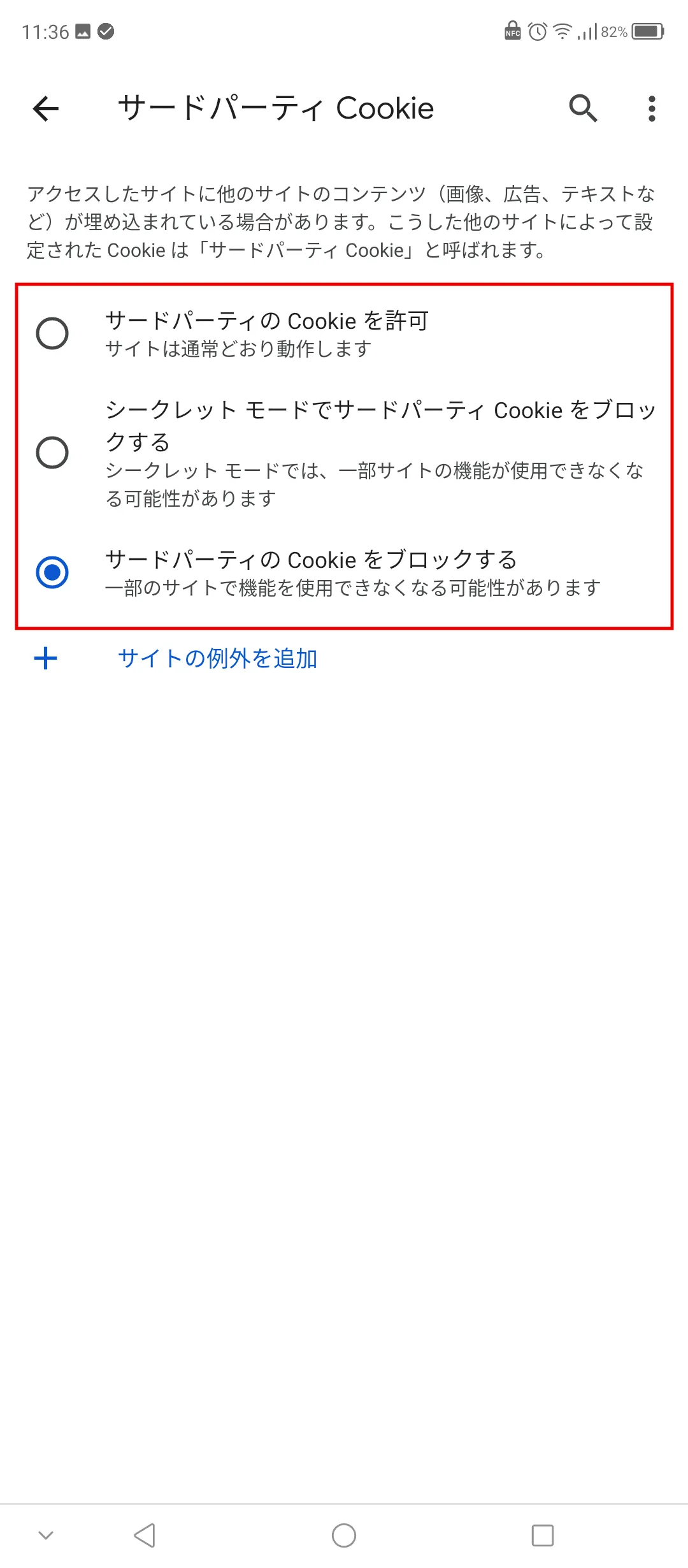Tap サイトの例外を追加
688x1568 pixels.
(217, 658)
